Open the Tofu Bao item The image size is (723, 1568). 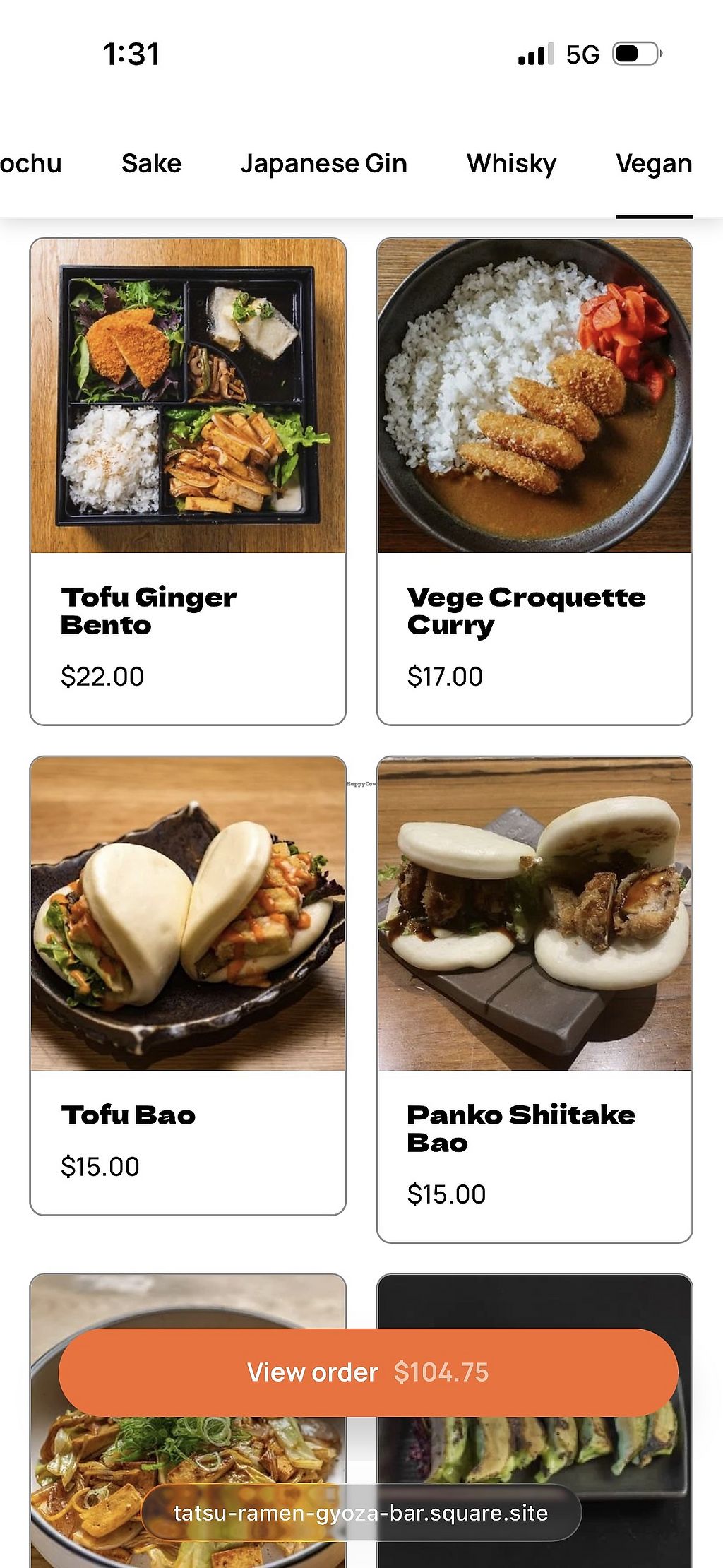click(188, 985)
